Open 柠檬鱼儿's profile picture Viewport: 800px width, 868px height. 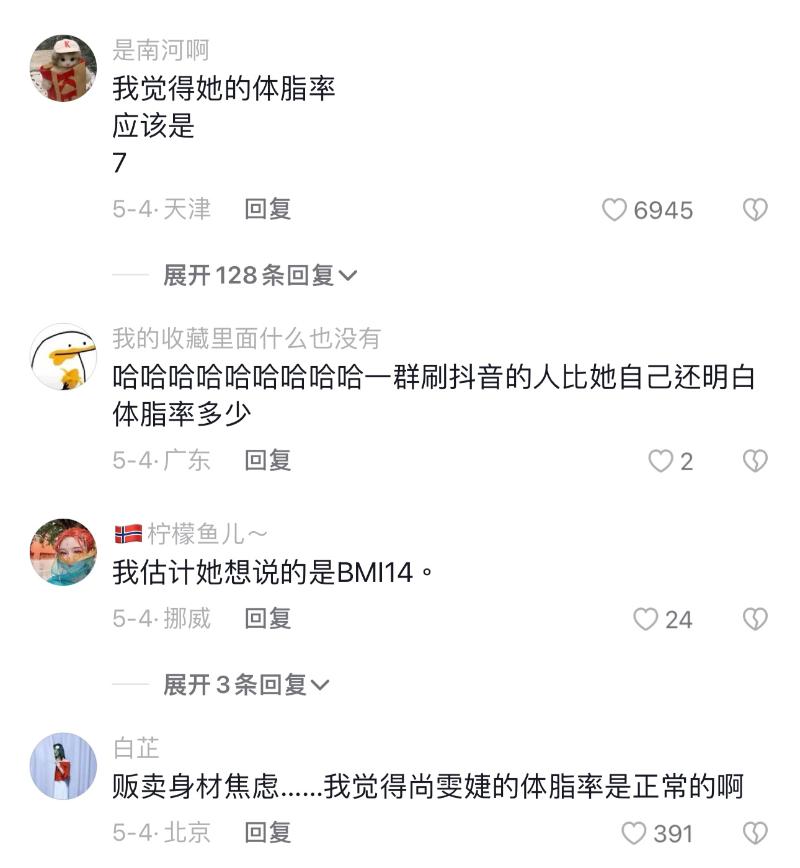coord(64,551)
